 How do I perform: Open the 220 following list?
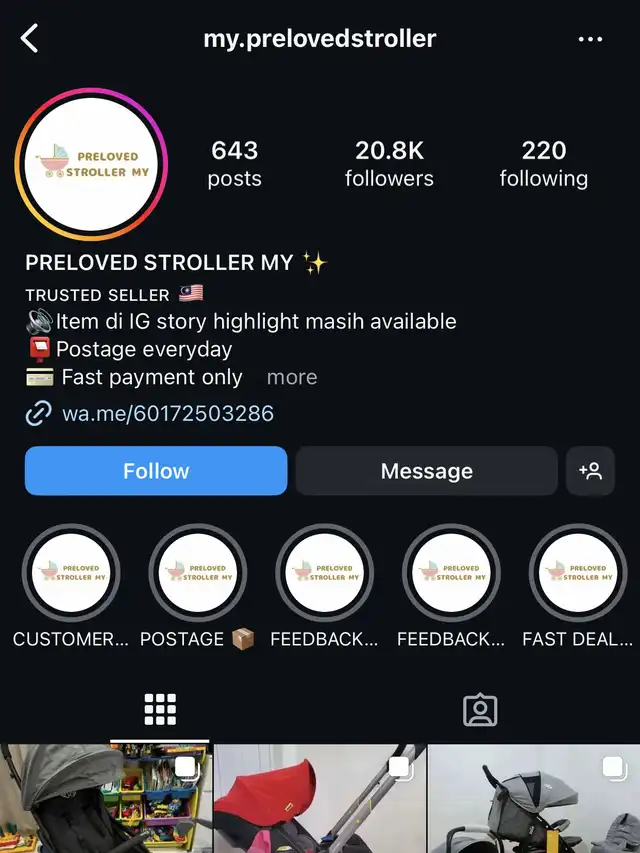(544, 164)
